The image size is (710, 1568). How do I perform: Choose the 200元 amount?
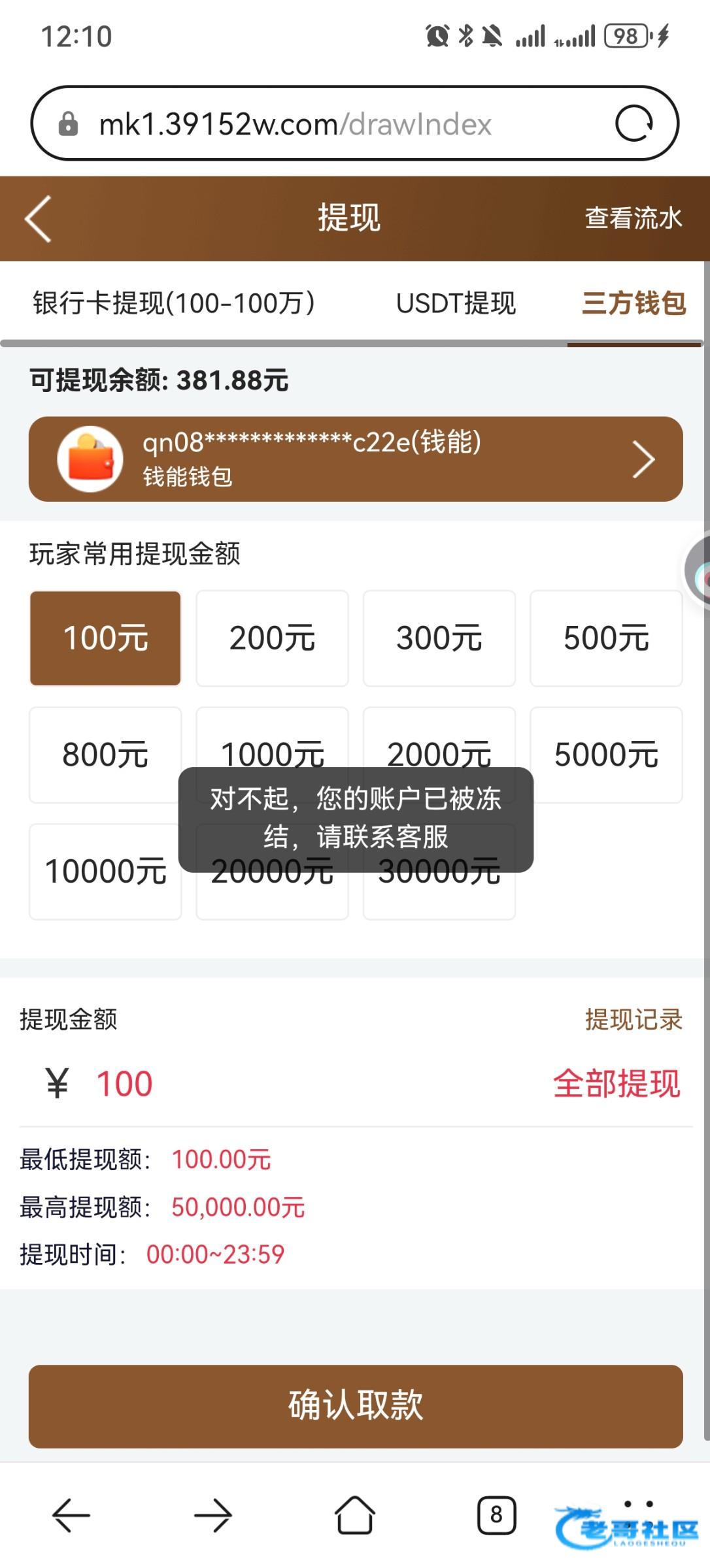point(272,638)
